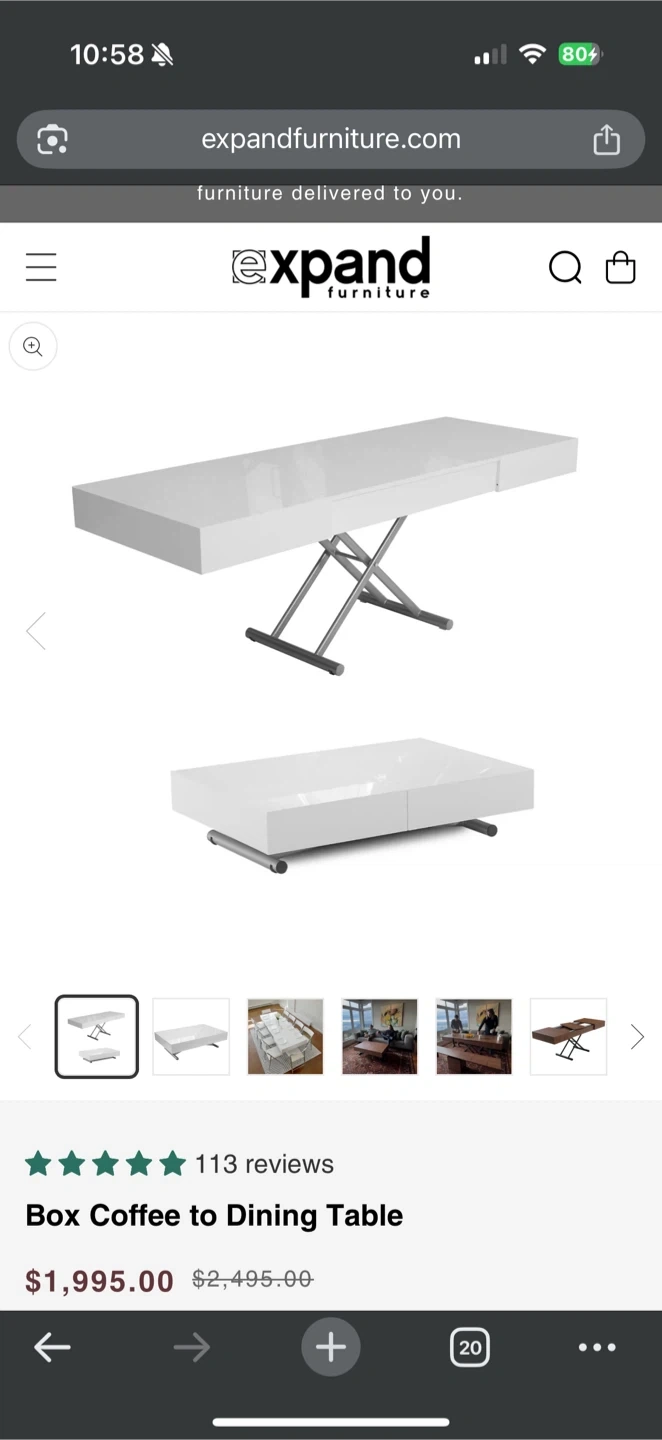Viewport: 662px width, 1440px height.
Task: Select the brown table thumbnail at row's end
Action: click(x=568, y=1037)
